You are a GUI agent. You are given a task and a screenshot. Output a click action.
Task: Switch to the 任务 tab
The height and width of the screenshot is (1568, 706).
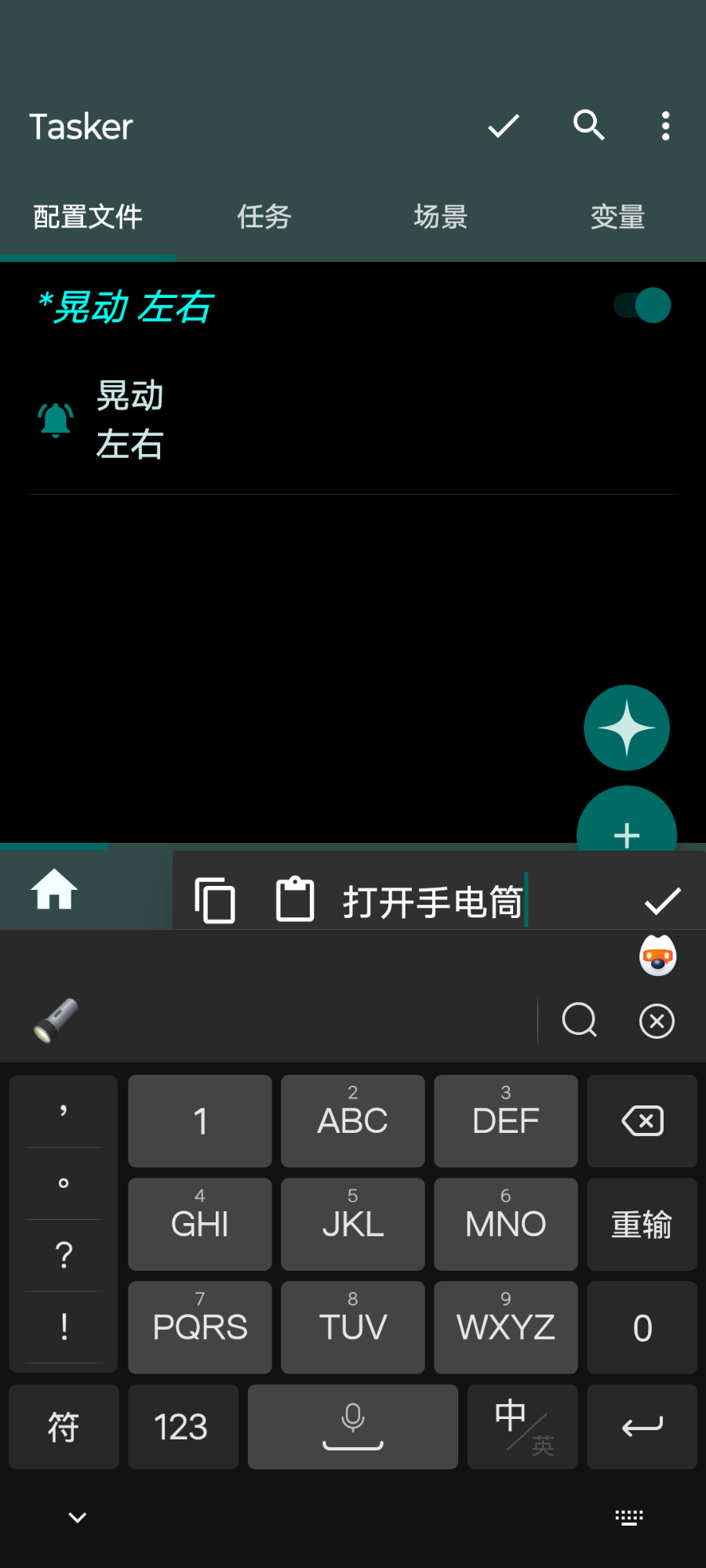(x=264, y=217)
